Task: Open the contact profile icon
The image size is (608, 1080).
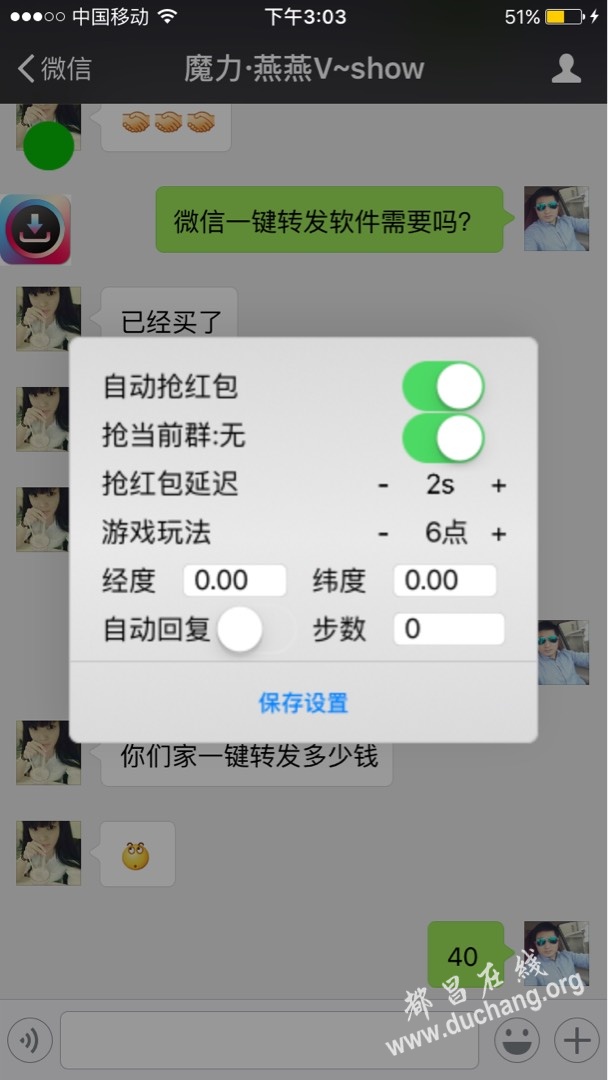Action: 566,68
